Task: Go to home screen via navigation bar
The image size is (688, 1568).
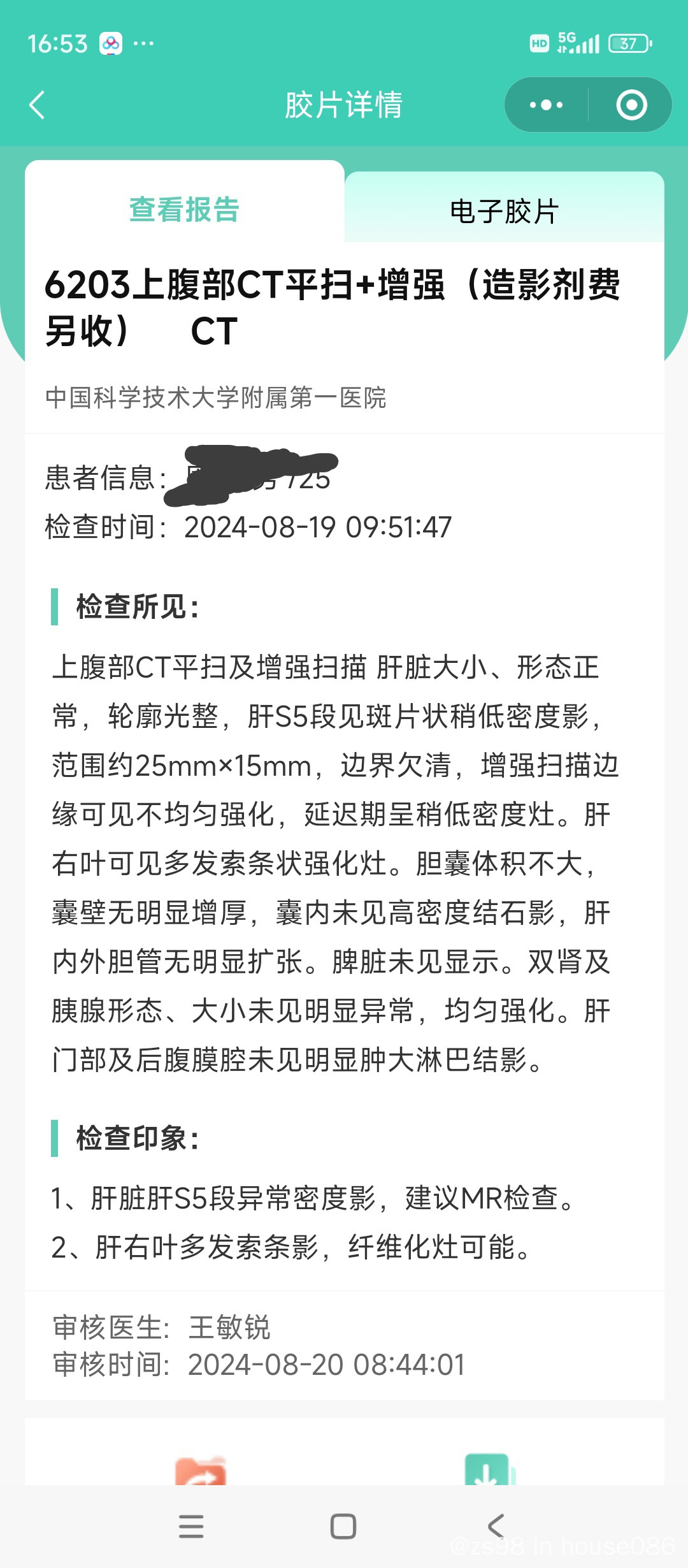Action: (343, 1526)
